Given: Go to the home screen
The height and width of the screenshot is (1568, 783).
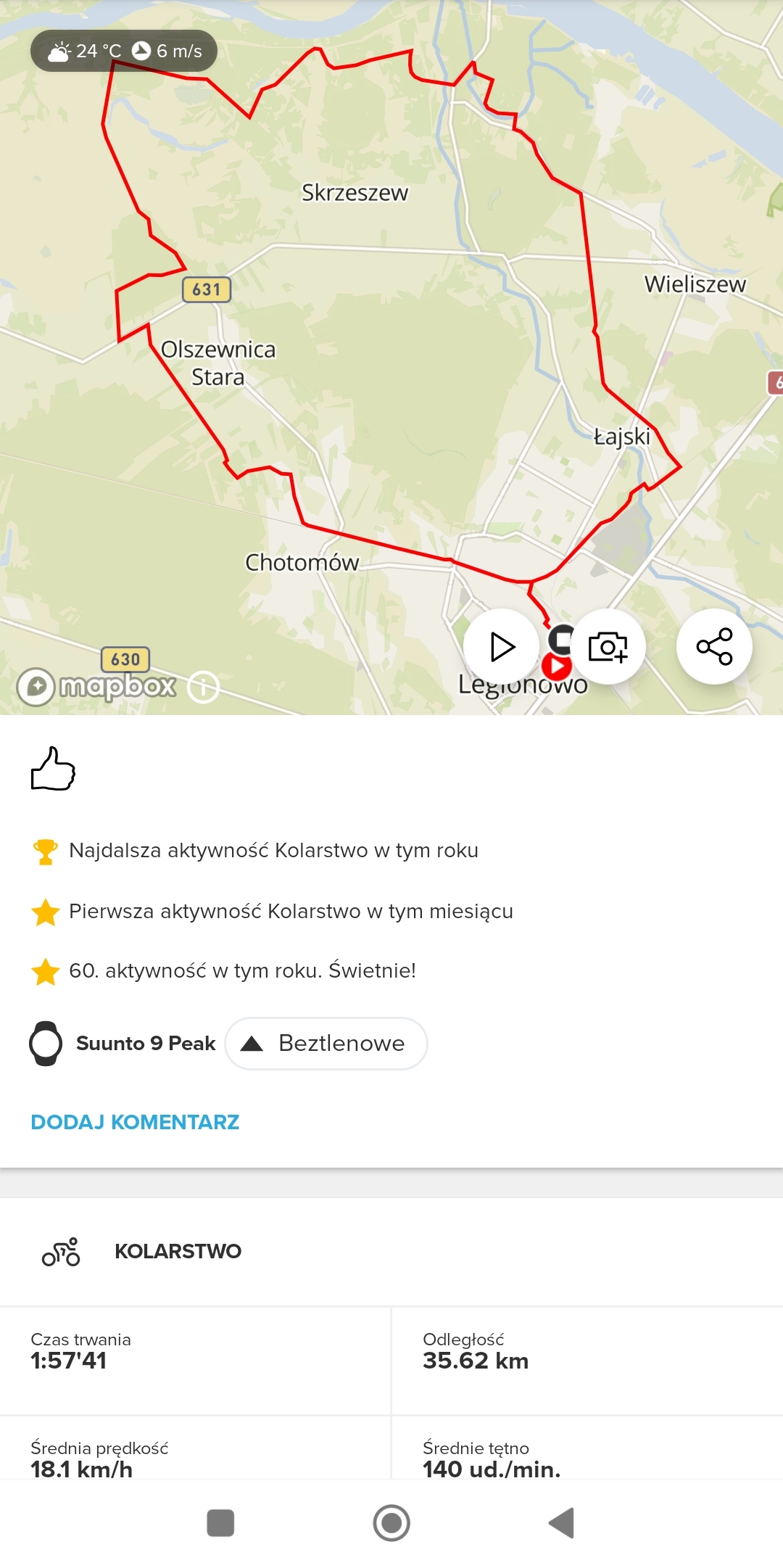Looking at the screenshot, I should pos(391,1522).
